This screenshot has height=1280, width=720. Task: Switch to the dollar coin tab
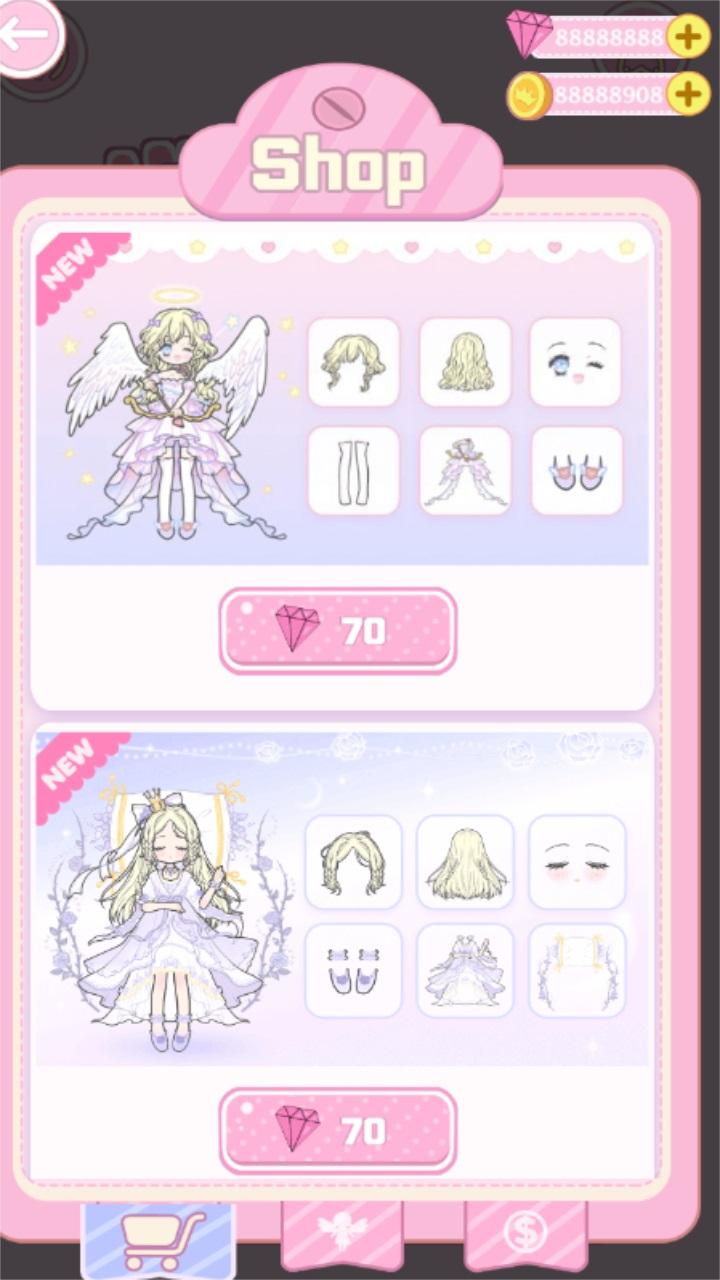tap(526, 1235)
